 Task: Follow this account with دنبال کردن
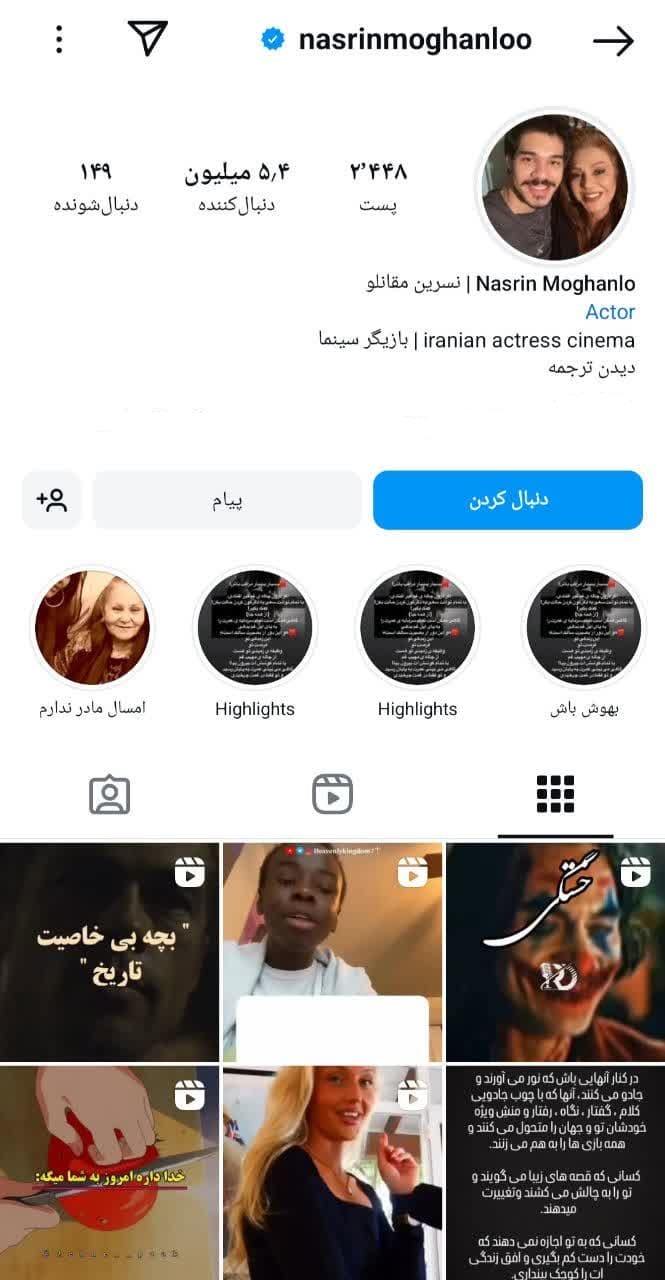(508, 500)
